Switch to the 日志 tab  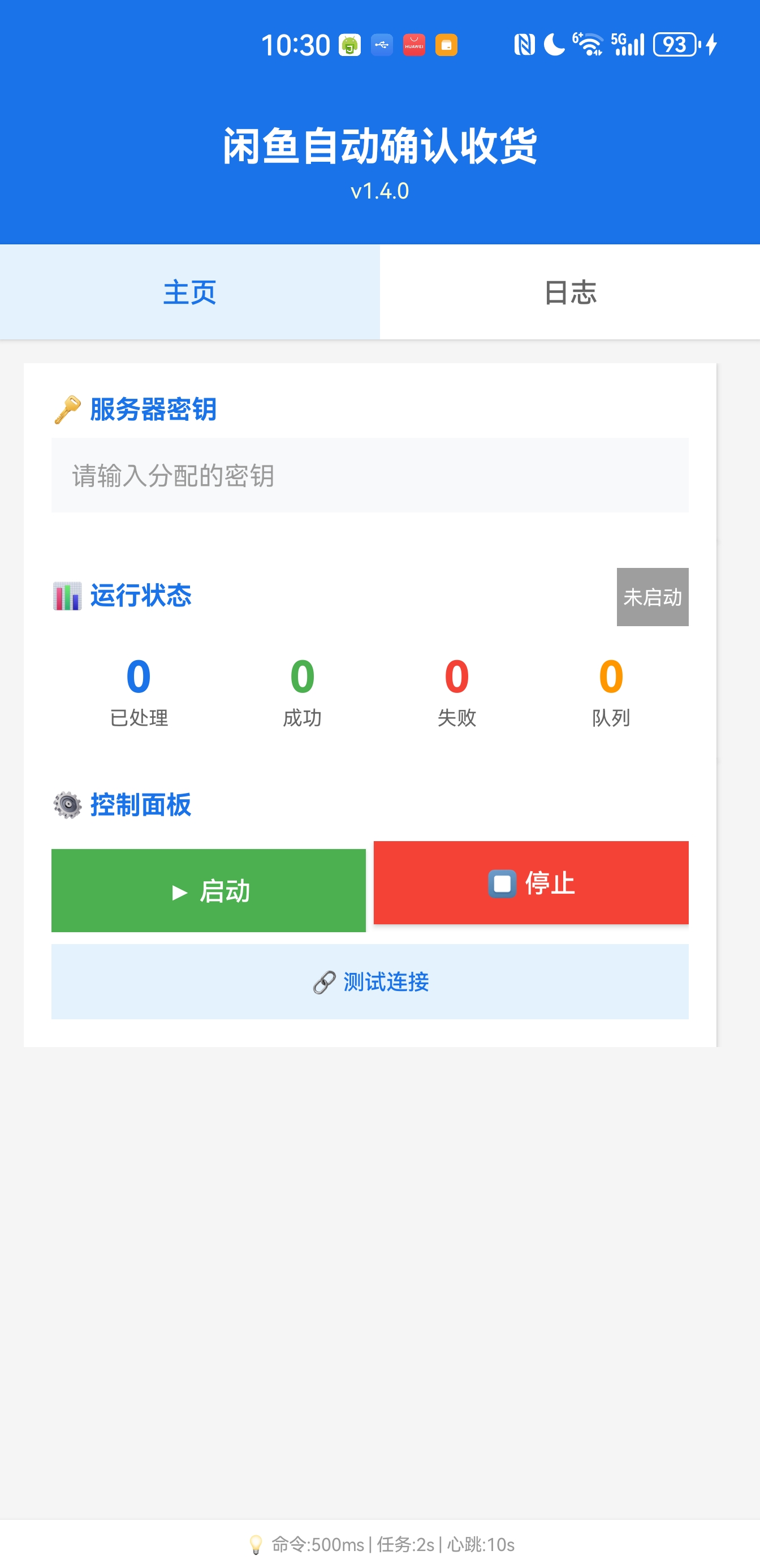(569, 292)
